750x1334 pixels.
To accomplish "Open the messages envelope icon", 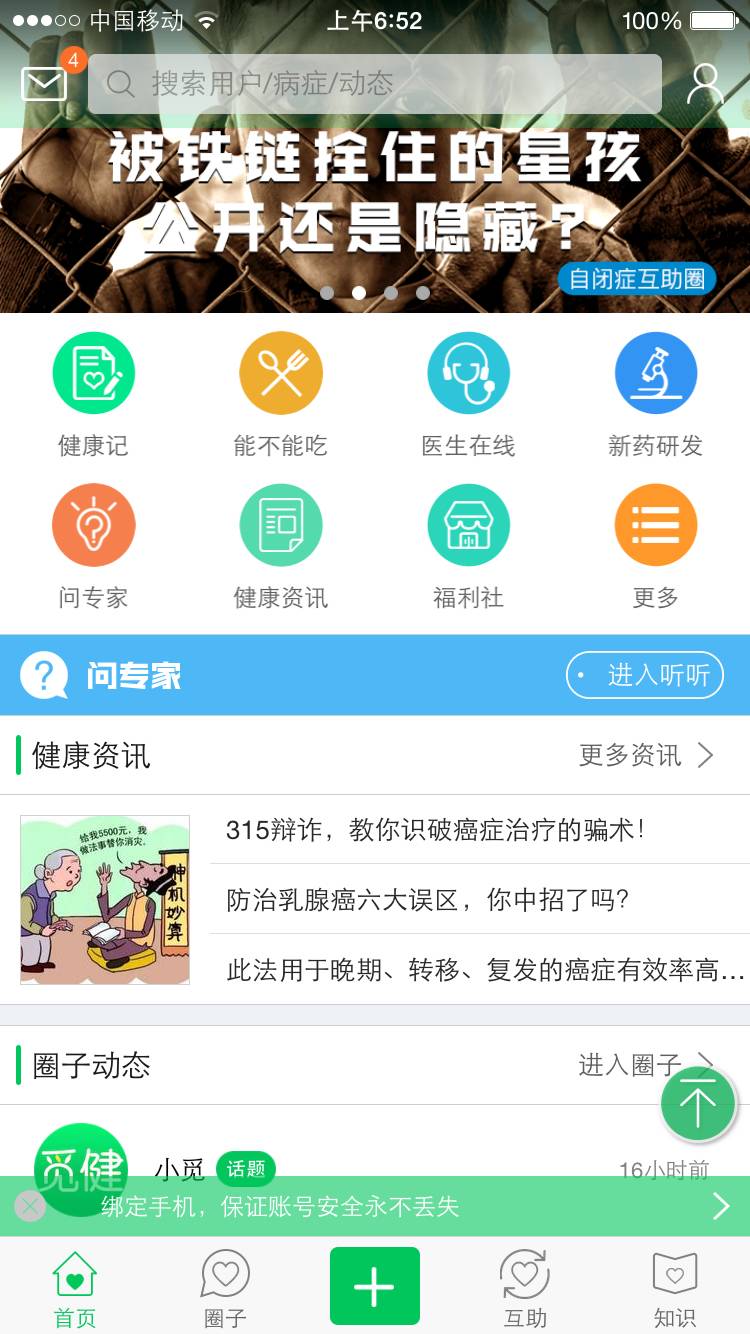I will (44, 84).
